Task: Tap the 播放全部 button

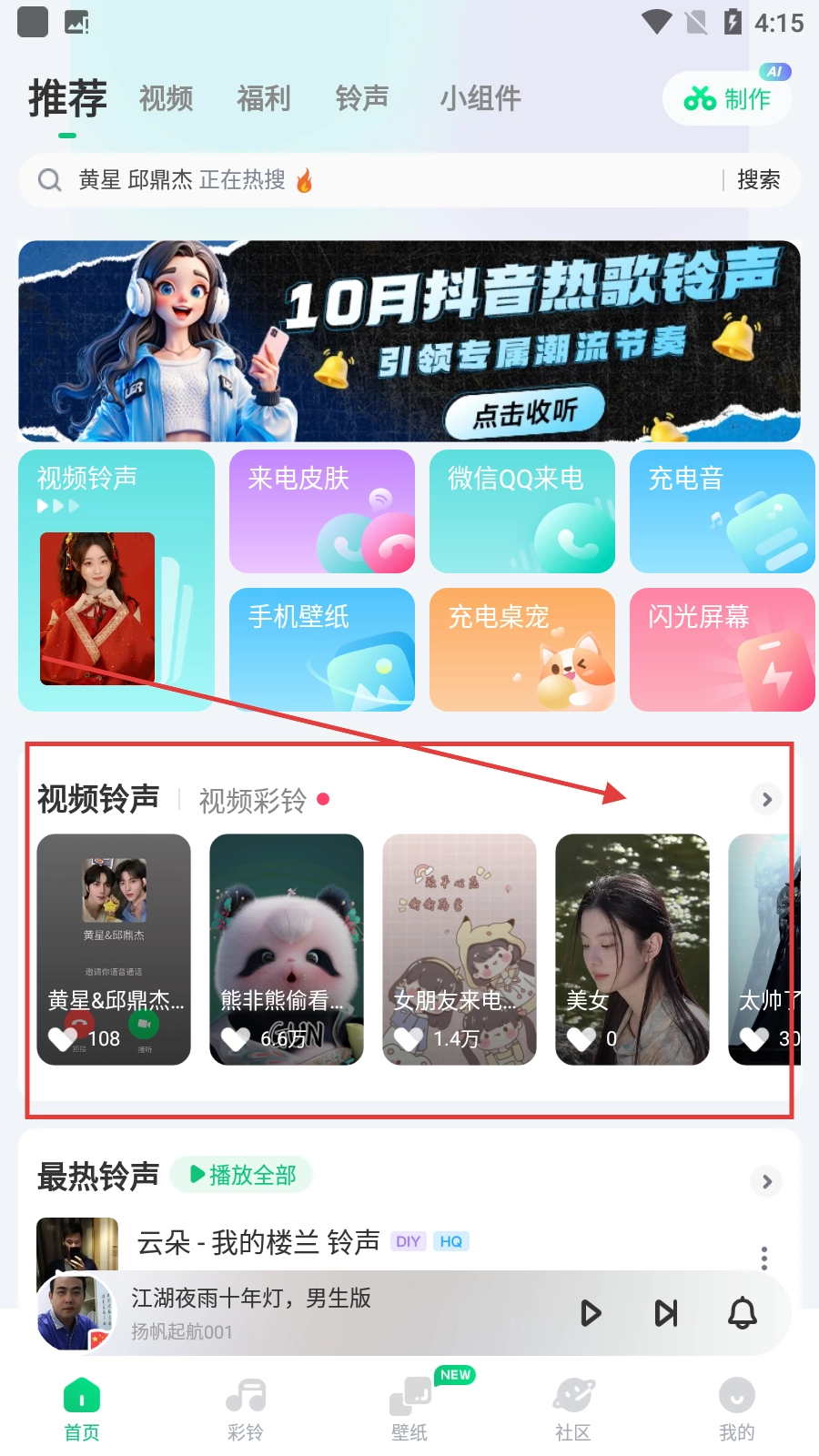Action: point(242,1175)
